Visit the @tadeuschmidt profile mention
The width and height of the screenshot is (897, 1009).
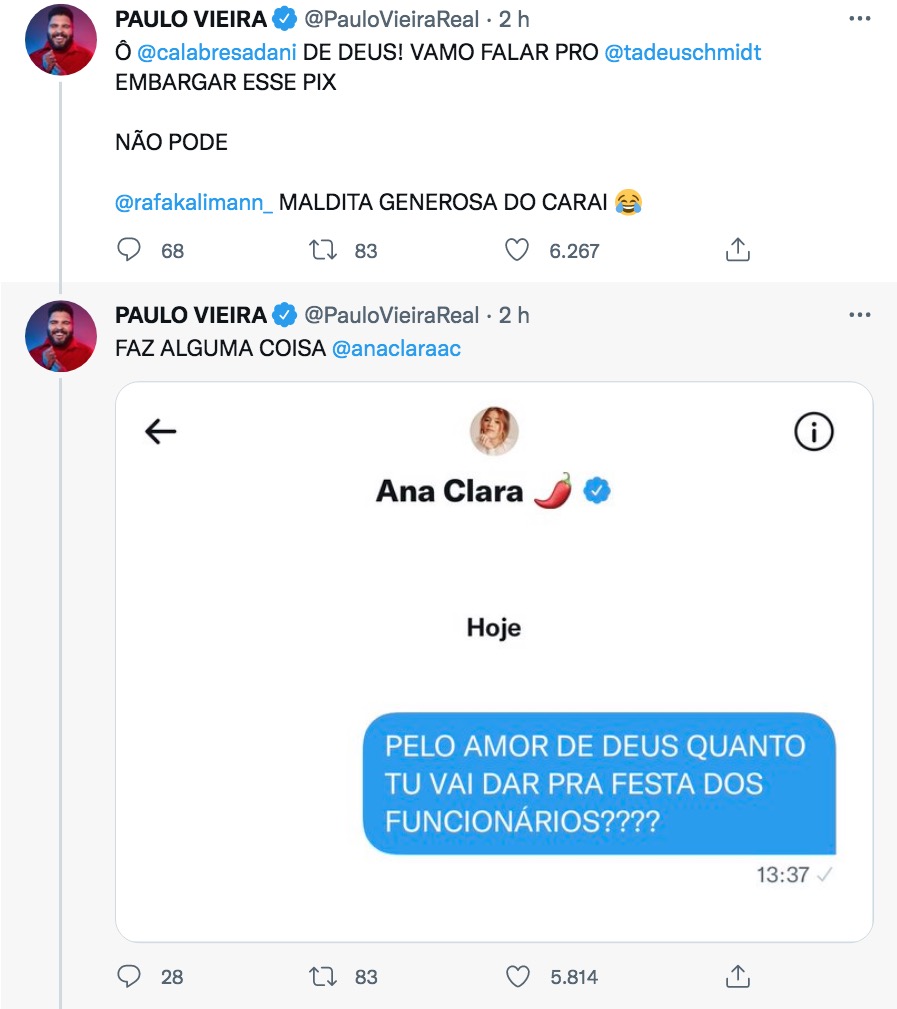(682, 52)
